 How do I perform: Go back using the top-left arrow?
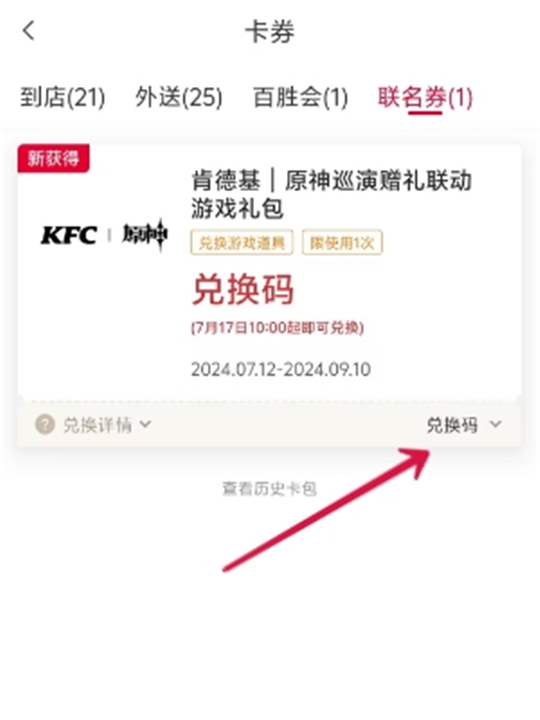point(28,31)
